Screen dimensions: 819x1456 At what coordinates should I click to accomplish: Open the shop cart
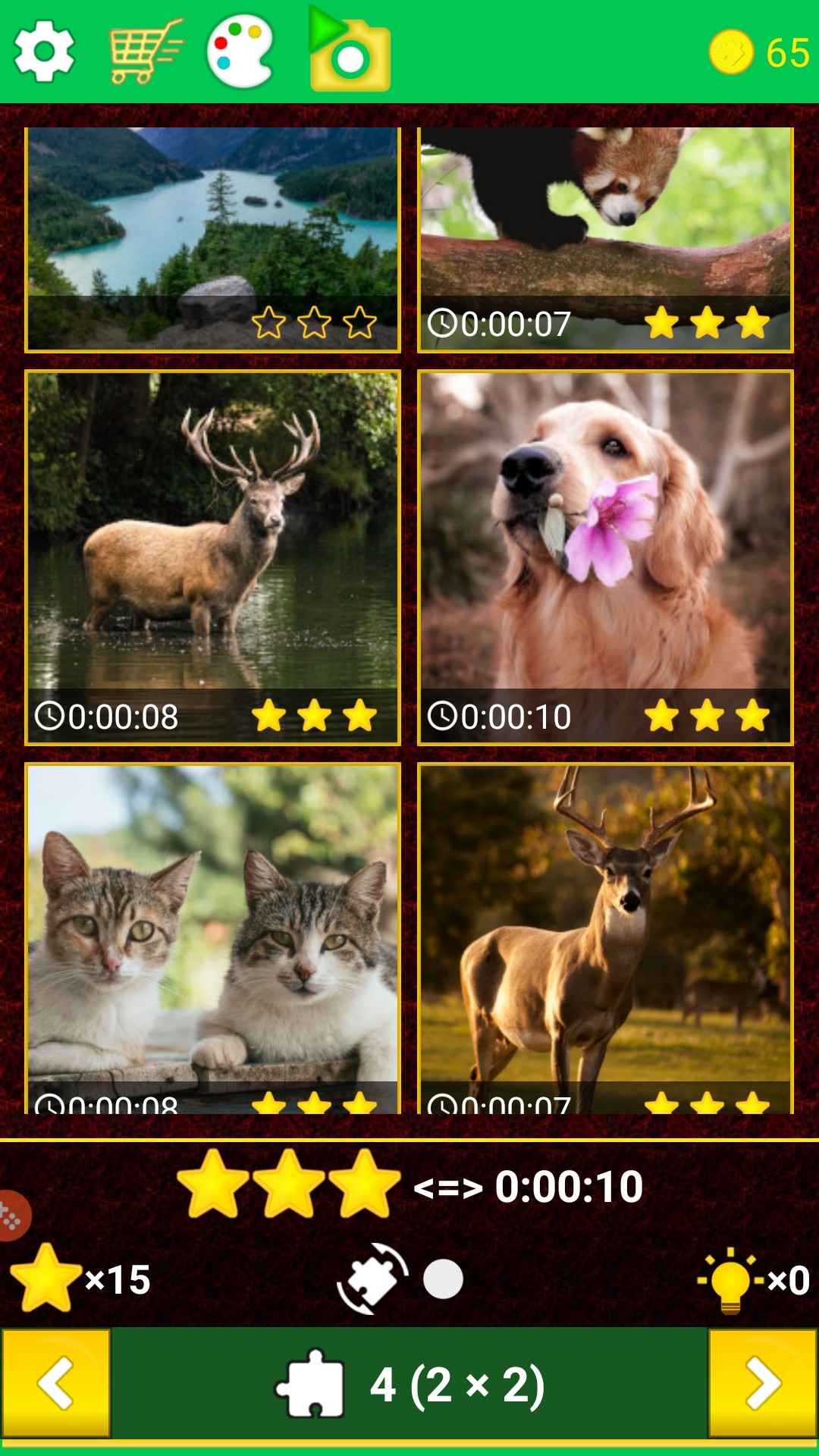coord(146,52)
